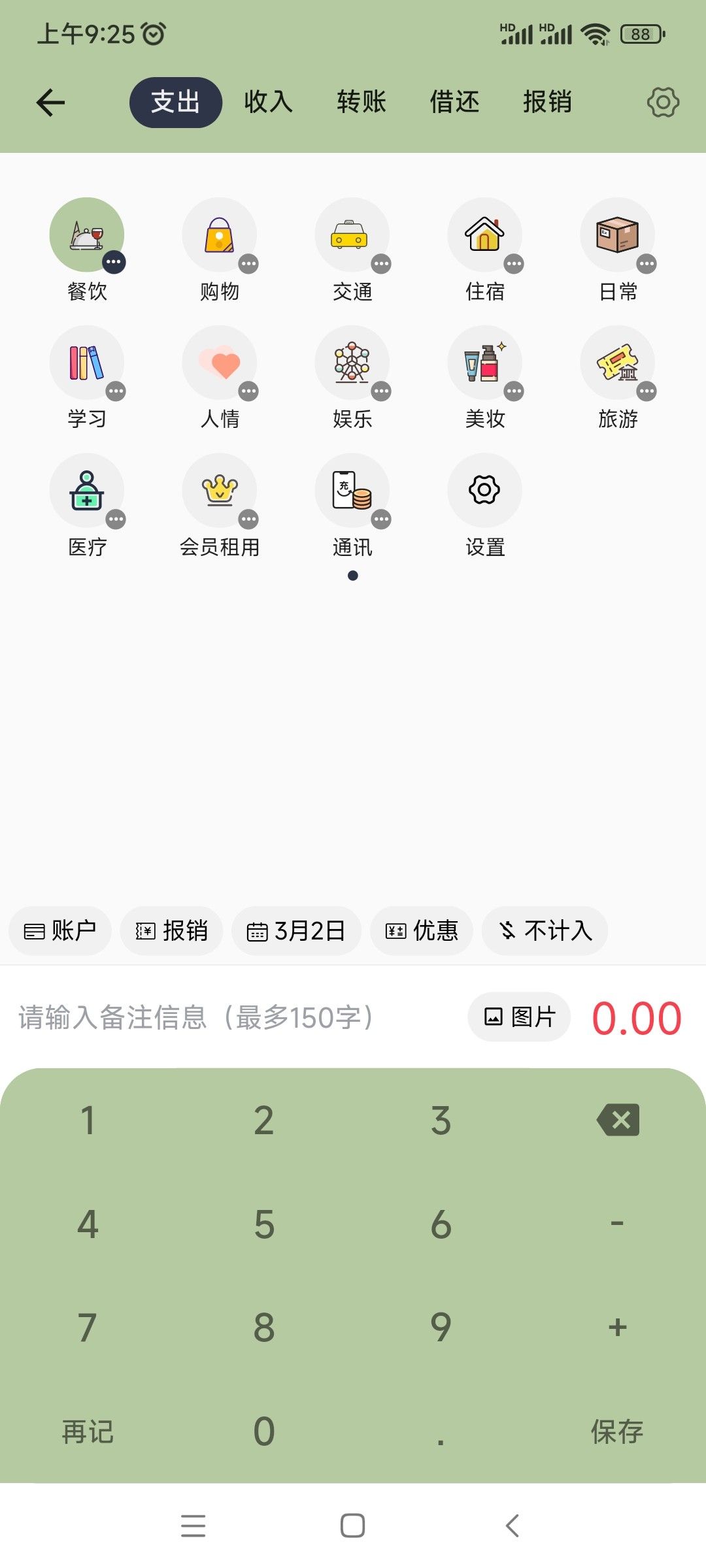Open the 账户 account selector
Screen dimensions: 706x1568
click(59, 931)
